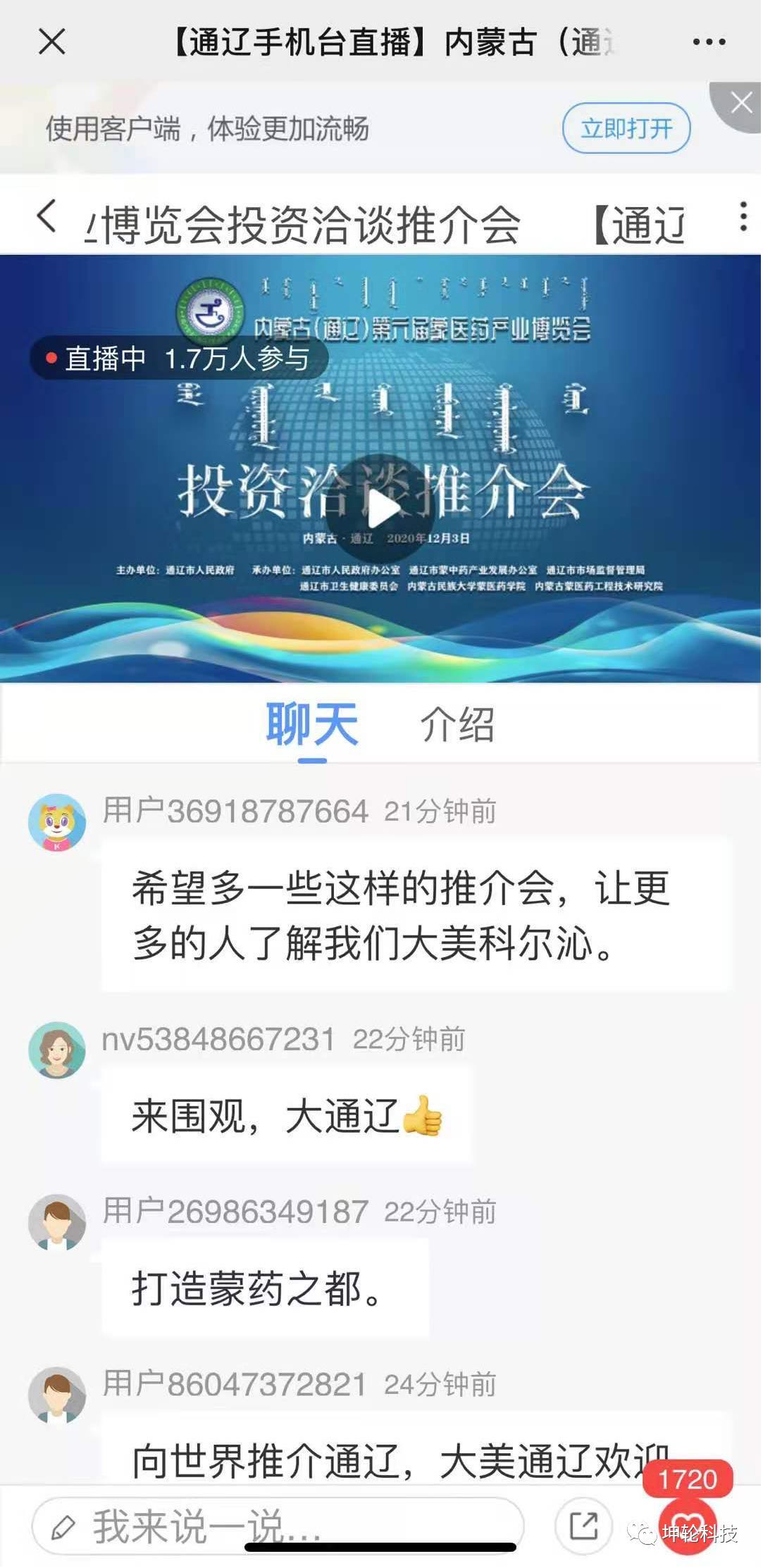Tap the 我来说一说 comment input field
Image resolution: width=763 pixels, height=1568 pixels.
click(278, 1526)
